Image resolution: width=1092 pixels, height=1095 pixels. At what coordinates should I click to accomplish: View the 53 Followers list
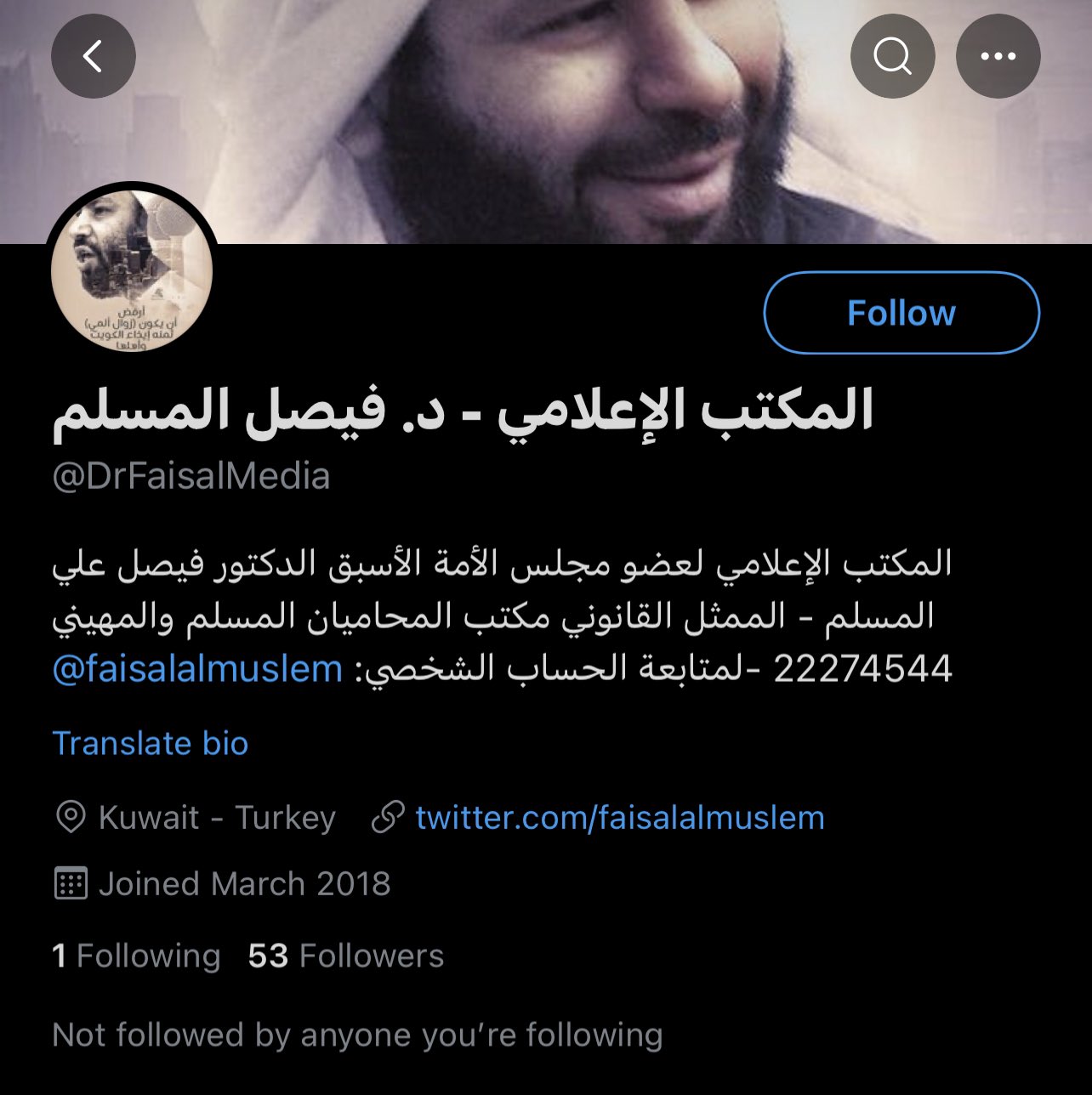(x=346, y=956)
